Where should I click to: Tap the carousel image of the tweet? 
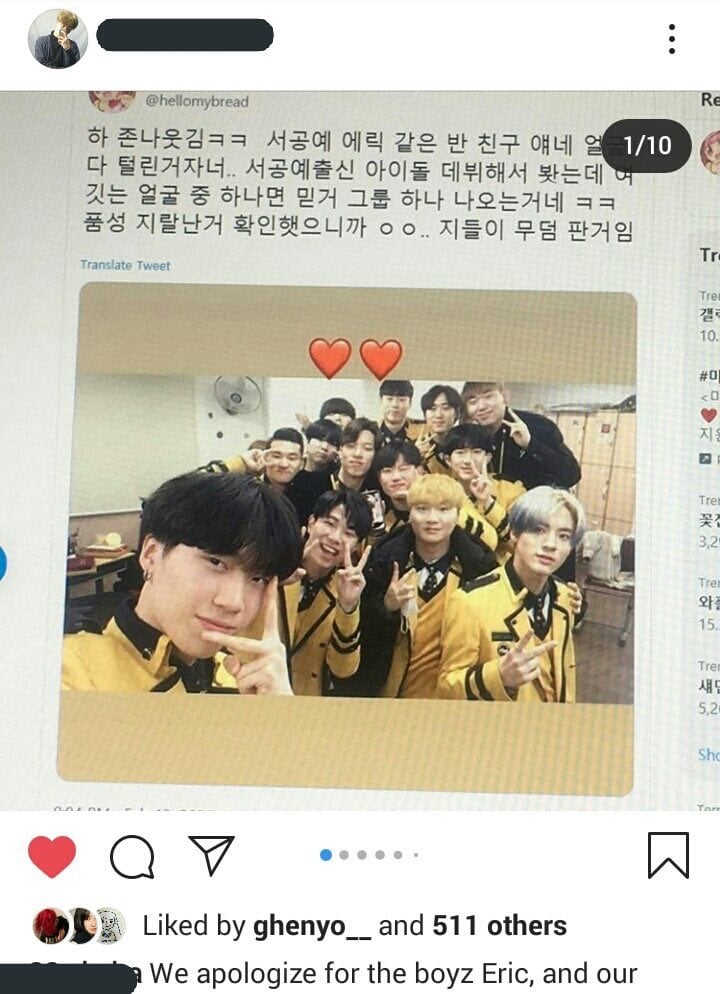360,450
